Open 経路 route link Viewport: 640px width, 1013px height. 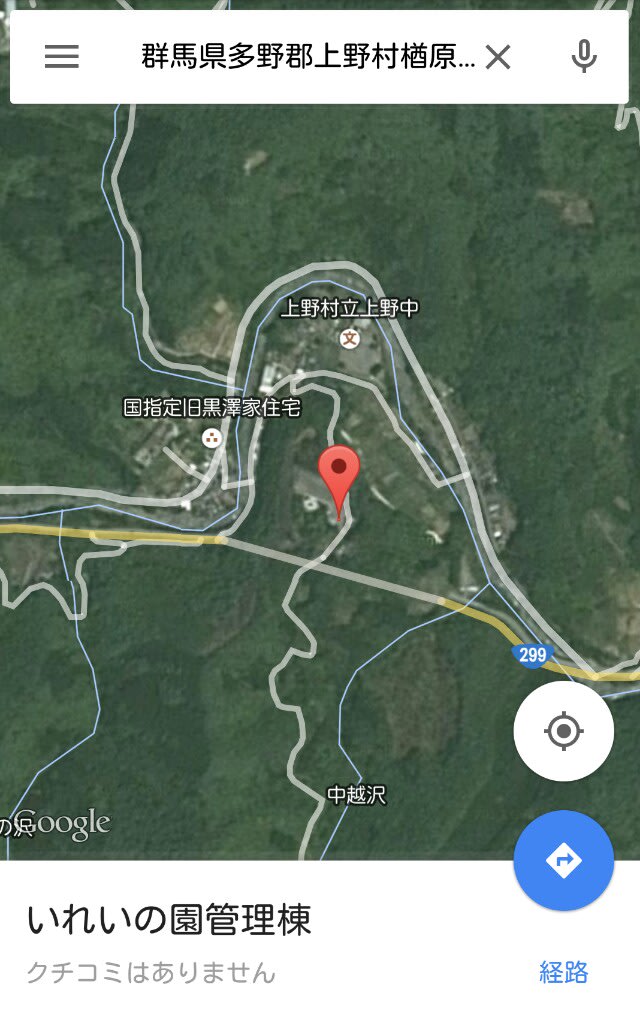pyautogui.click(x=564, y=972)
